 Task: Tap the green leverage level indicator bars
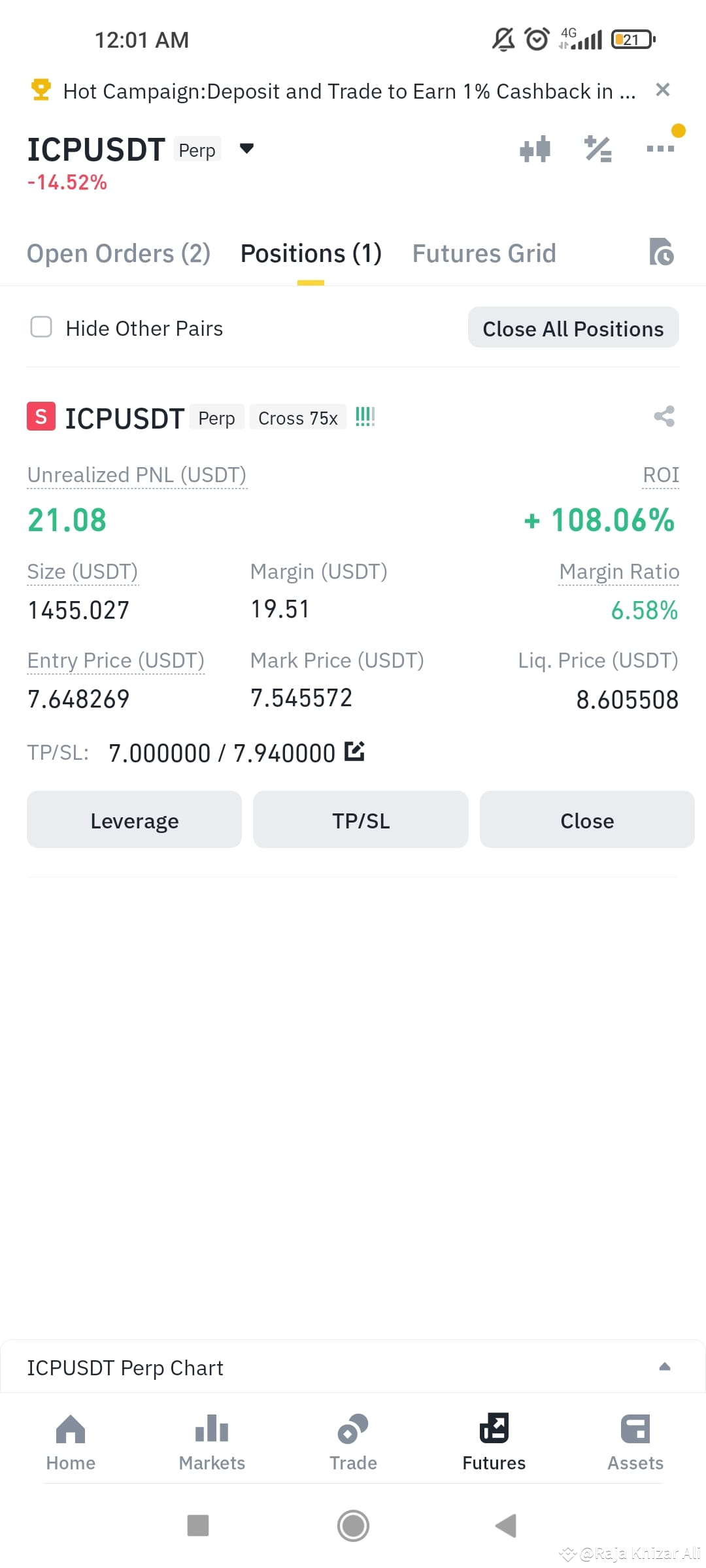364,416
